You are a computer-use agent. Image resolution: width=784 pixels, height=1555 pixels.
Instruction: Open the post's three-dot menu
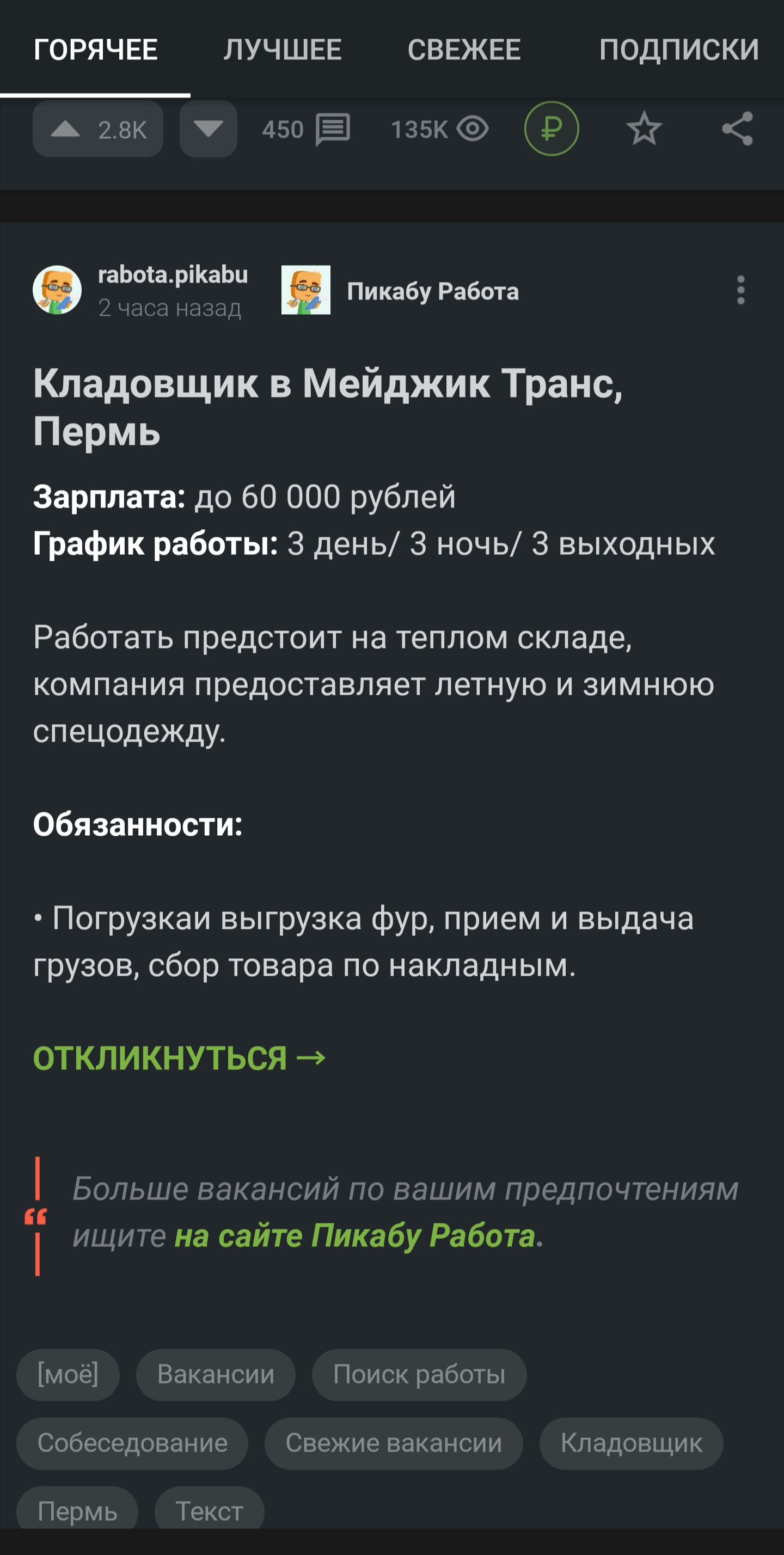coord(740,290)
